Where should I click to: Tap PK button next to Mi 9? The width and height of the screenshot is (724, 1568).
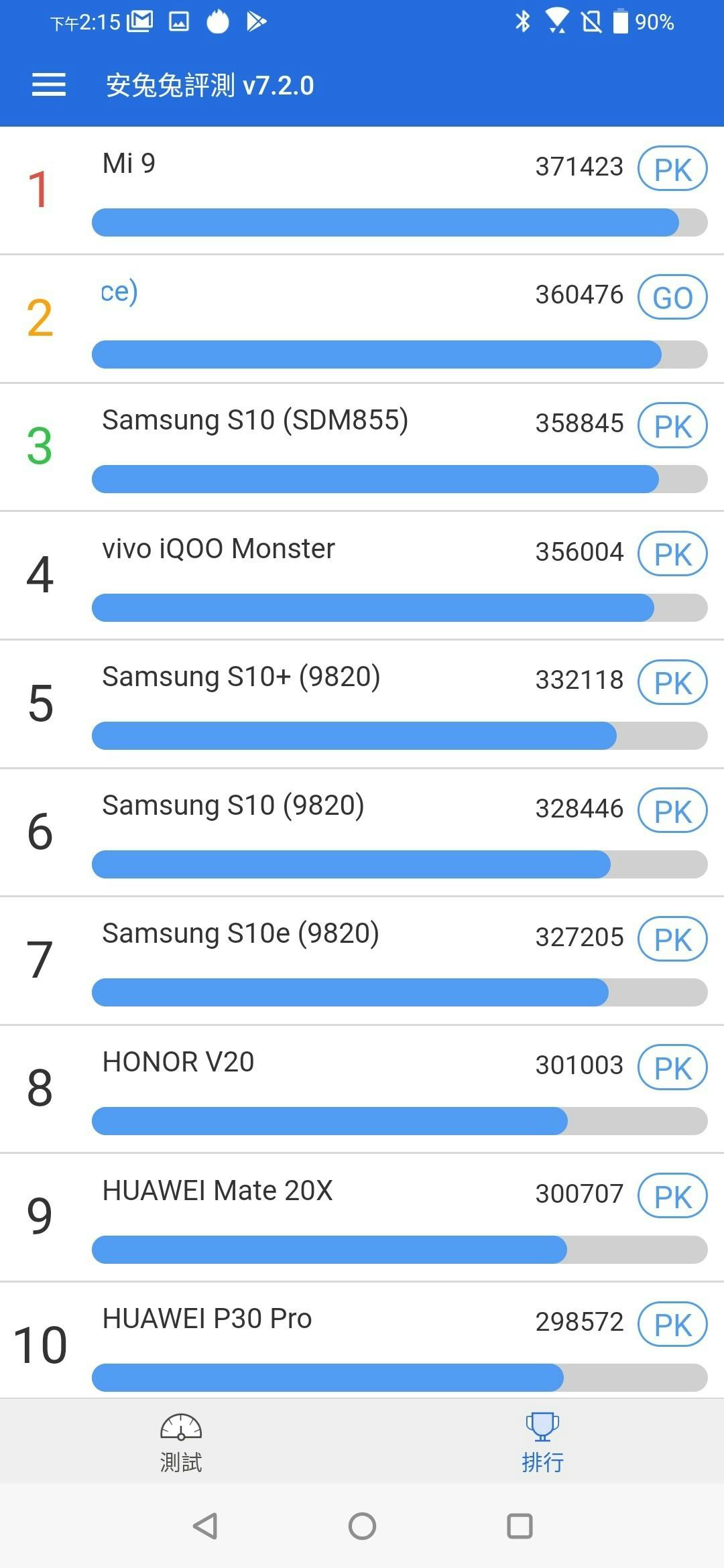click(x=672, y=169)
